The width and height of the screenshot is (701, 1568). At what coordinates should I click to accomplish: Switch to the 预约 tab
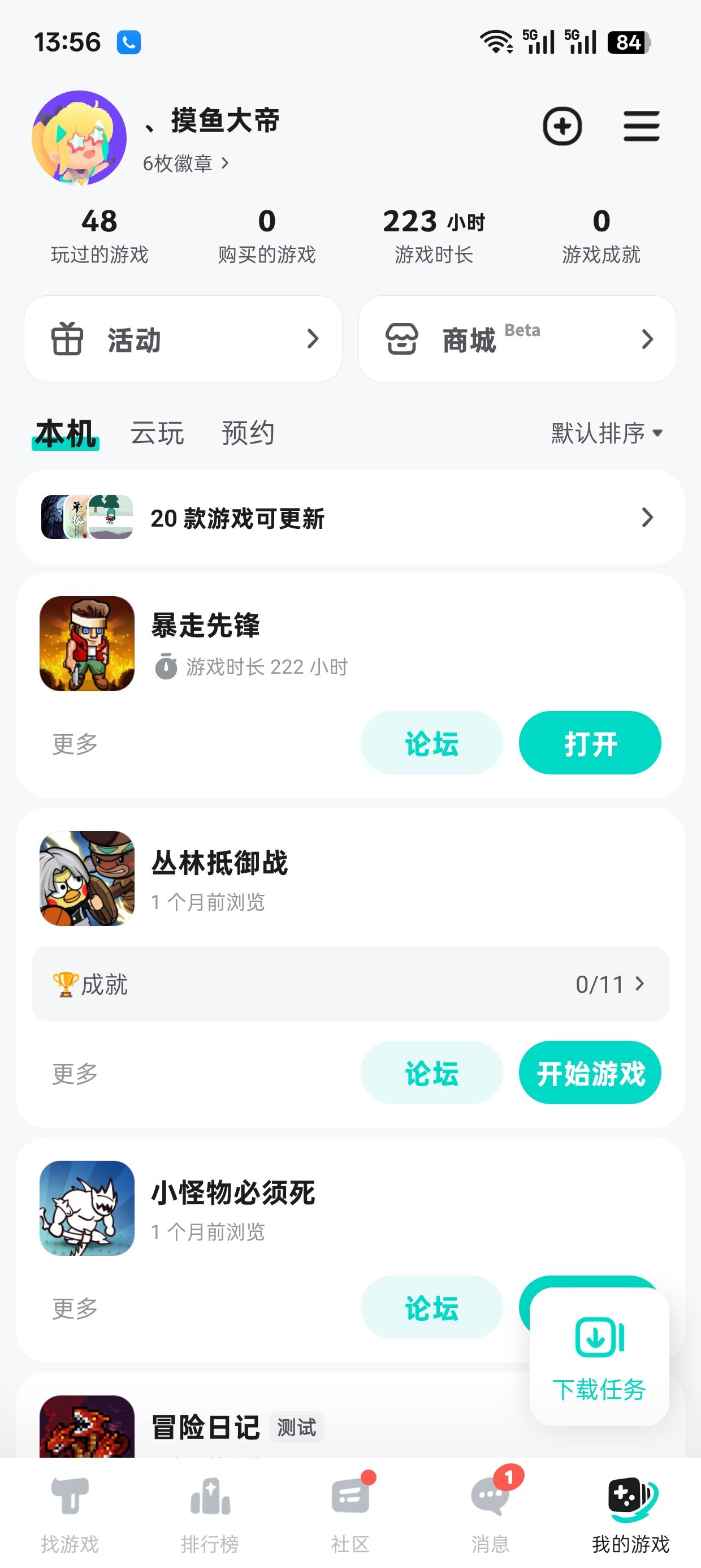point(248,433)
